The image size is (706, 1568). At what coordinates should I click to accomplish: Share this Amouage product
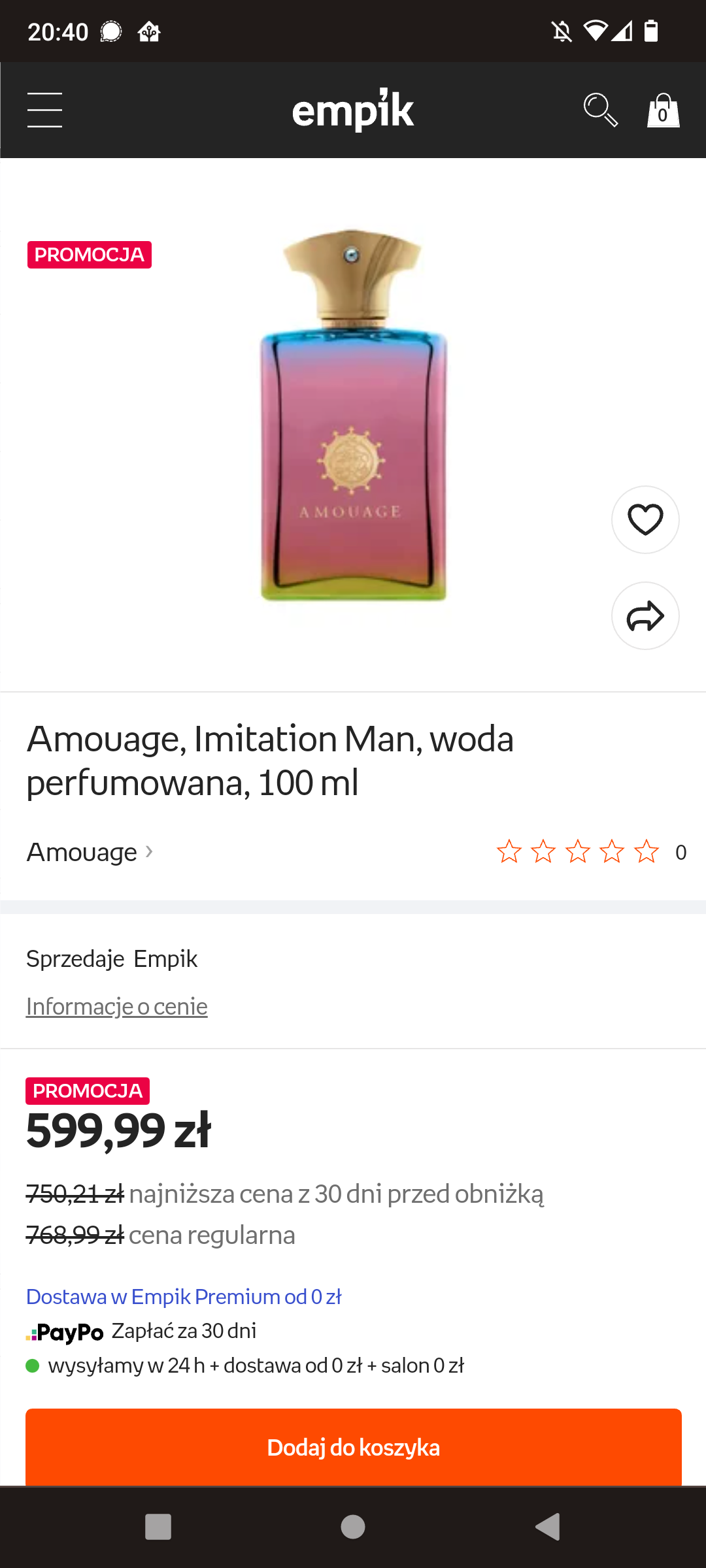pos(645,616)
